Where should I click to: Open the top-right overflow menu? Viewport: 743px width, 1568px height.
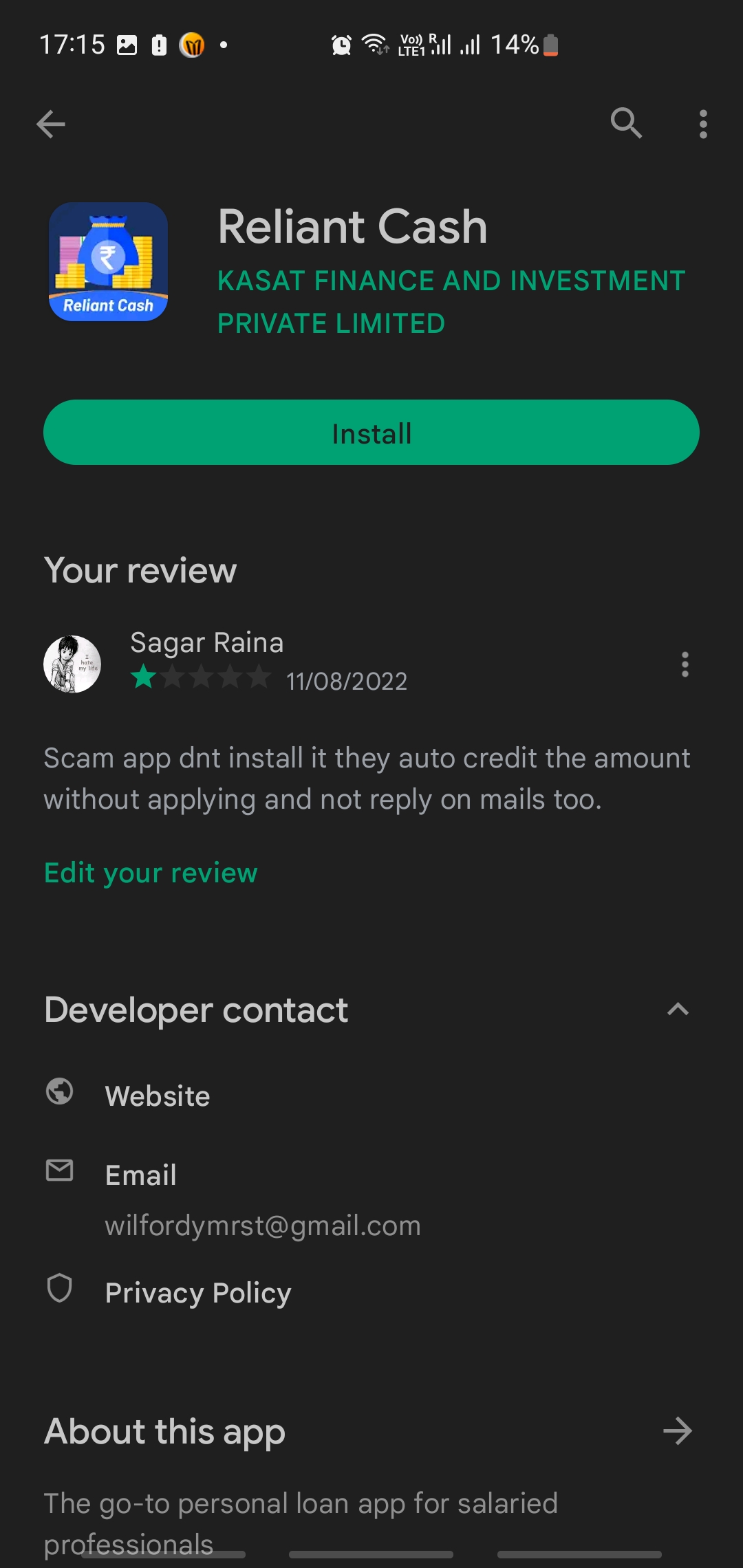[x=702, y=124]
